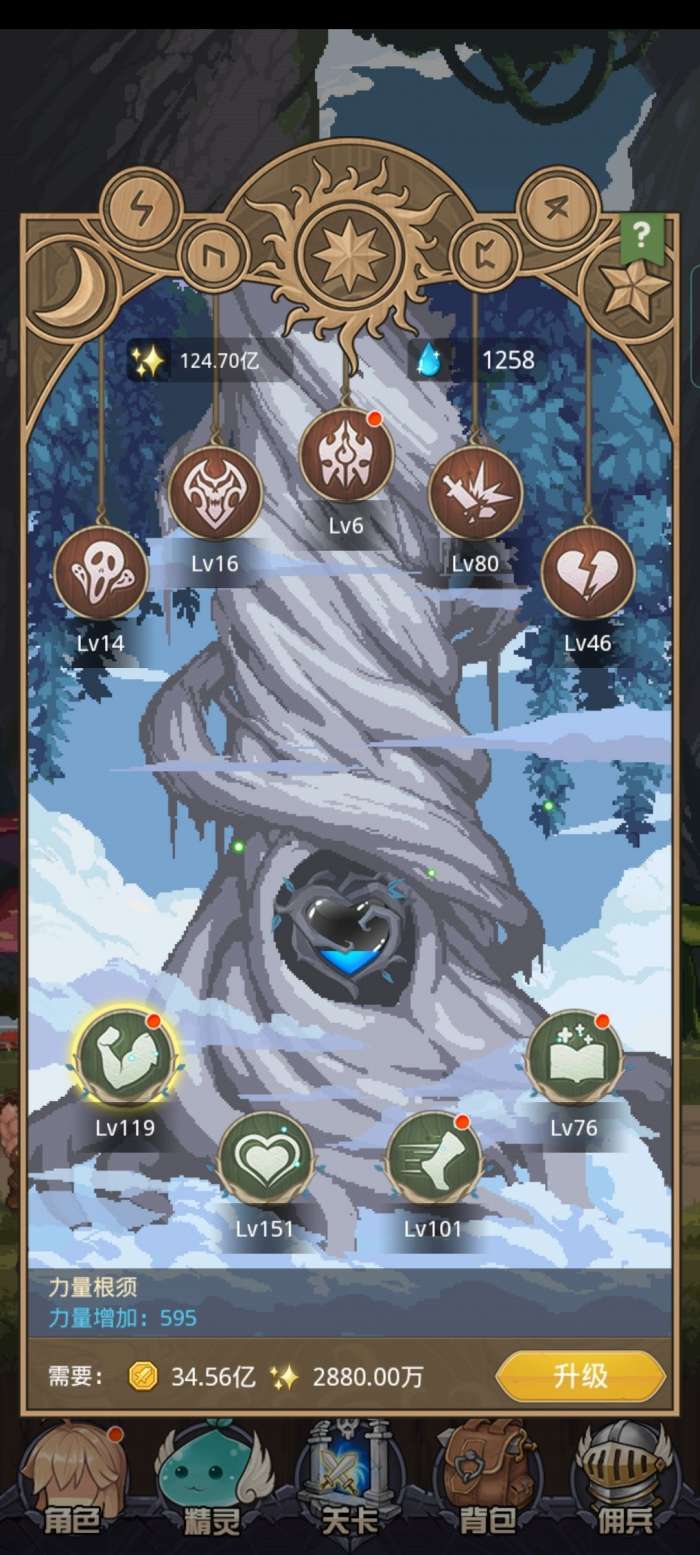The height and width of the screenshot is (1555, 700).
Task: Select the Lv151 heart node
Action: coord(265,1158)
